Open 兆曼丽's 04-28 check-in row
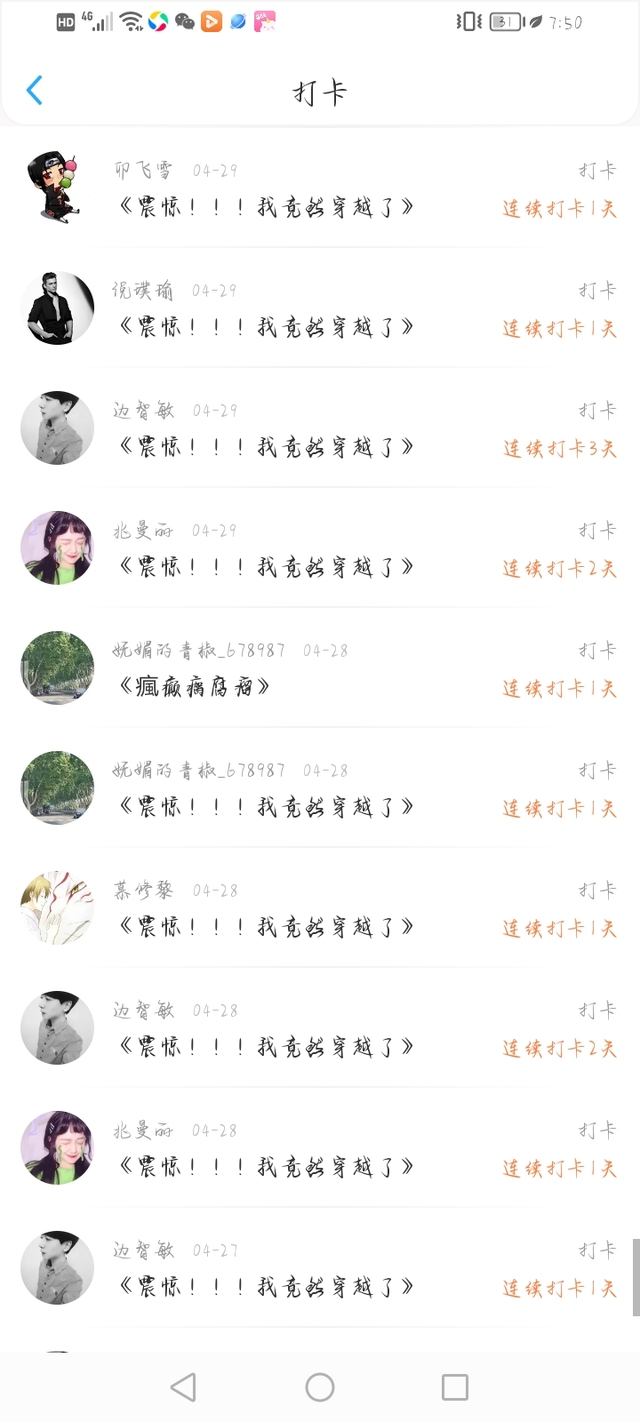This screenshot has height=1422, width=640. (x=265, y=1167)
